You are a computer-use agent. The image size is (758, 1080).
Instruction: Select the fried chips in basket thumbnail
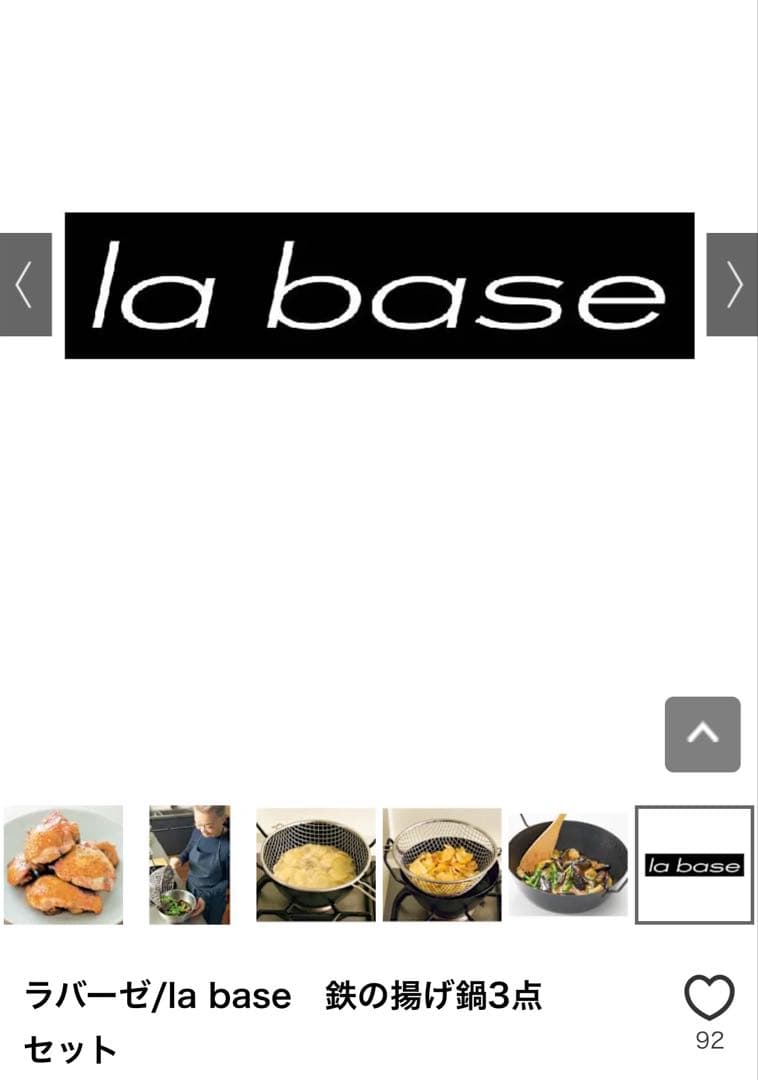[x=442, y=864]
